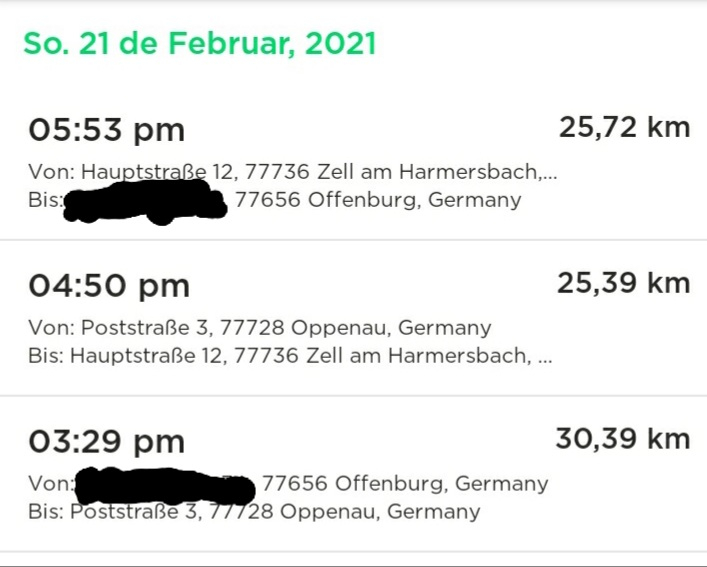Image resolution: width=707 pixels, height=567 pixels.
Task: View the 03:29 pm trip of 30,39 km
Action: 353,474
